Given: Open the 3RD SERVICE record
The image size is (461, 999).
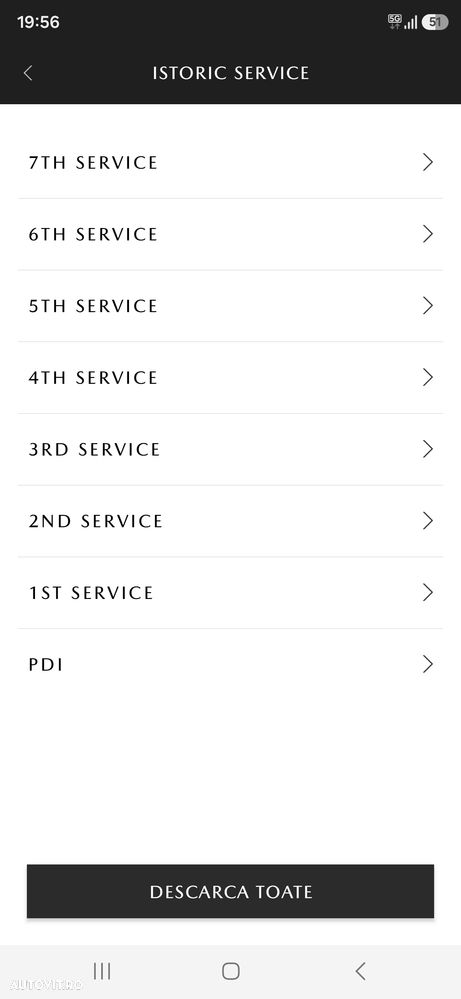Looking at the screenshot, I should click(x=230, y=450).
